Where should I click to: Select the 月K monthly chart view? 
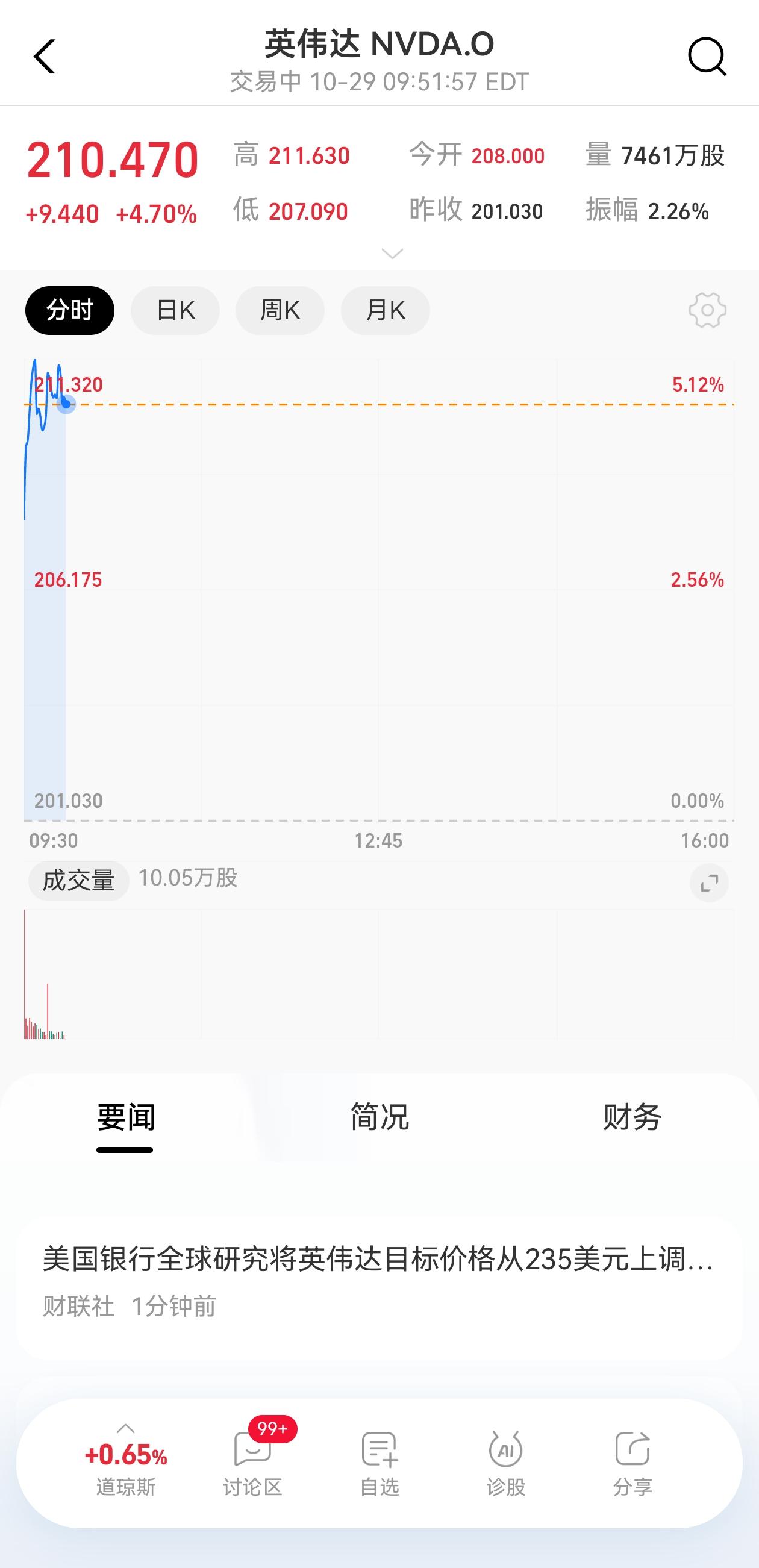tap(385, 310)
